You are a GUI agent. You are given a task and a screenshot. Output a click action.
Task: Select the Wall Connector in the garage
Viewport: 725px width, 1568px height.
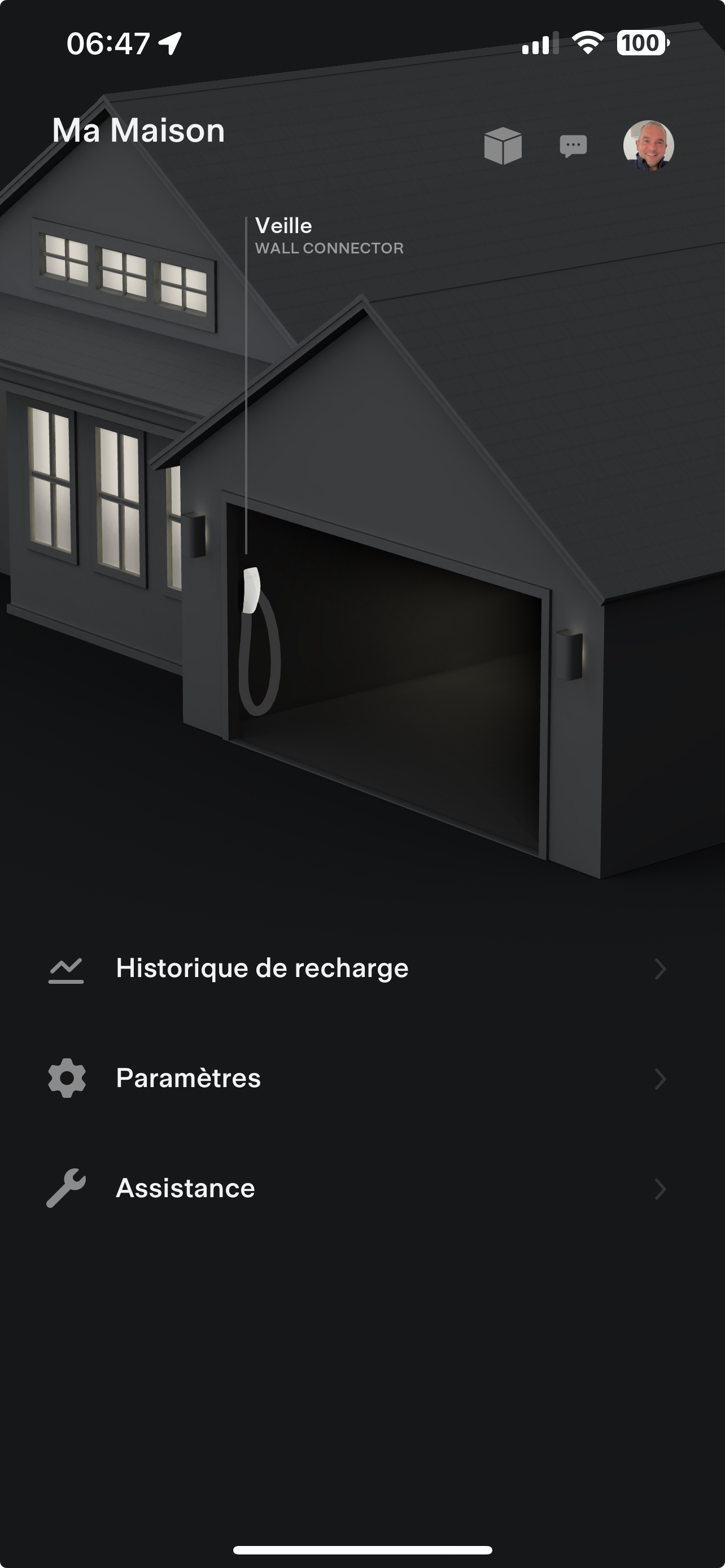[x=251, y=591]
